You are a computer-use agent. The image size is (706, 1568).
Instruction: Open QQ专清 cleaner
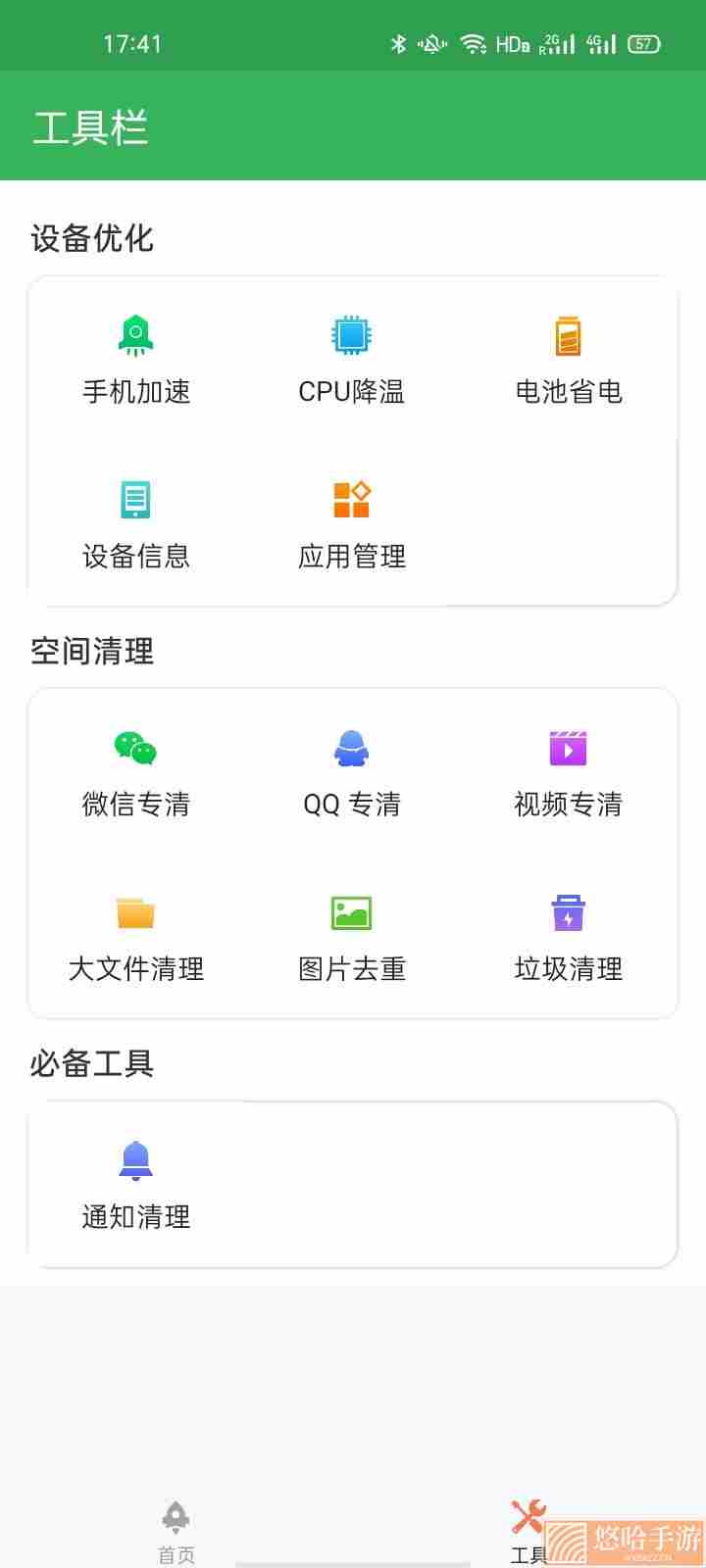(352, 772)
